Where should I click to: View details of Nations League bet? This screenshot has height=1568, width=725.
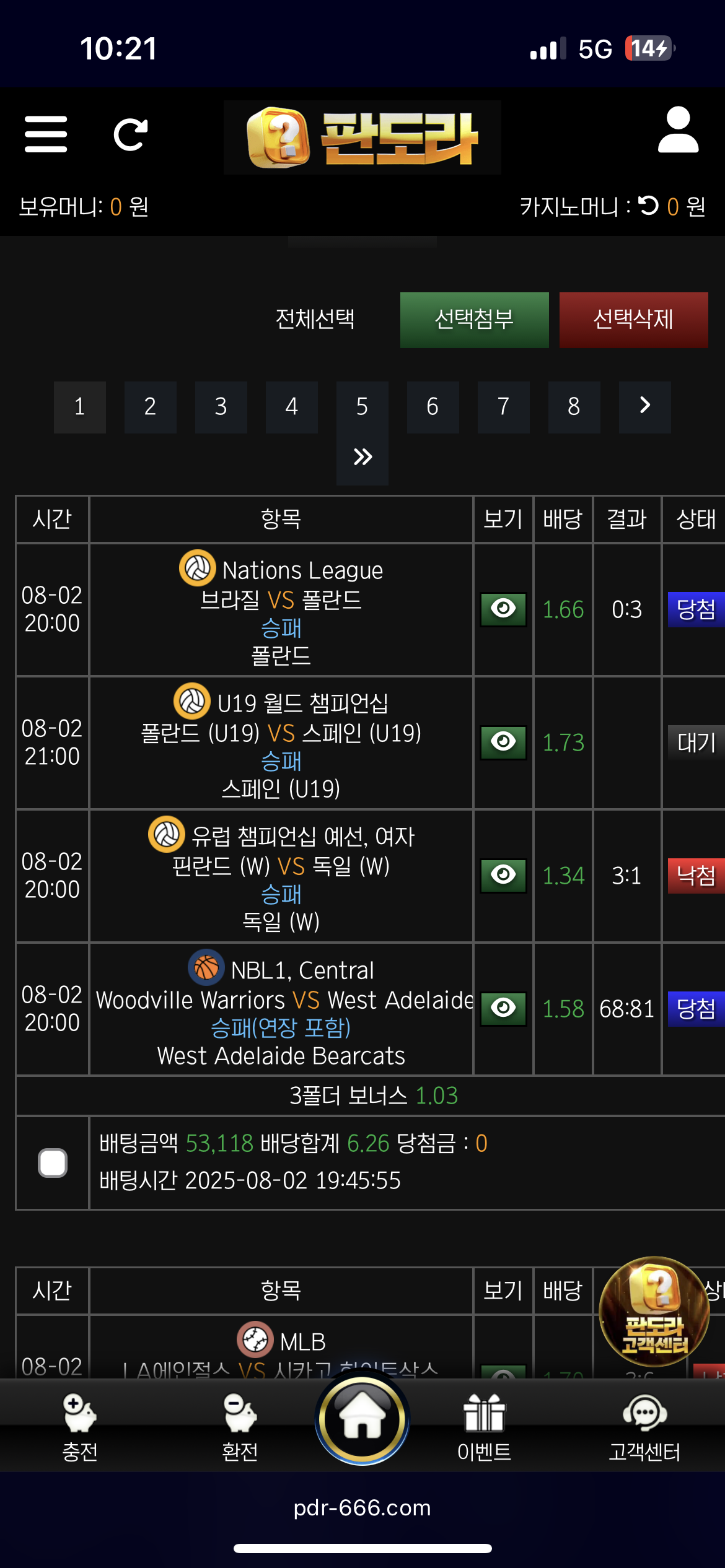coord(503,609)
